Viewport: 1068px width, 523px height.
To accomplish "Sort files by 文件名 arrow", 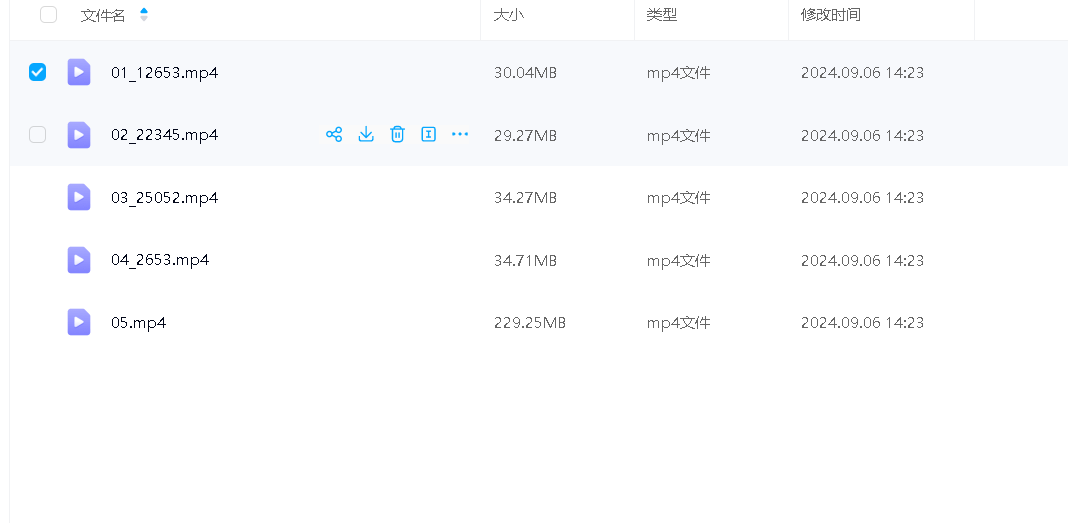I will (x=144, y=15).
